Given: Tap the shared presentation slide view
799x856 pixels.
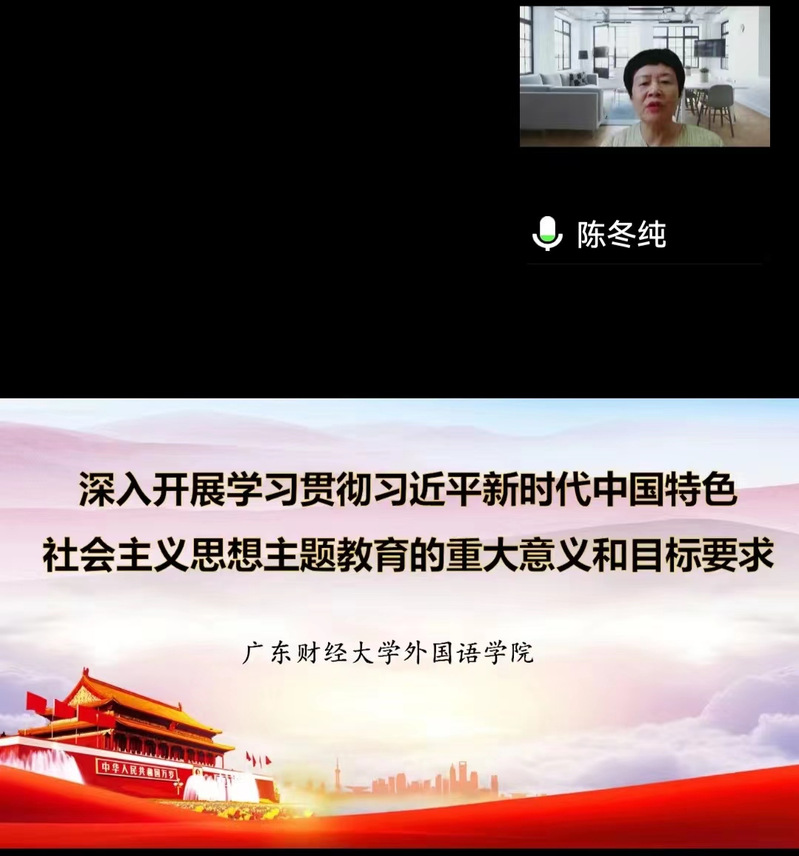Looking at the screenshot, I should (x=399, y=620).
